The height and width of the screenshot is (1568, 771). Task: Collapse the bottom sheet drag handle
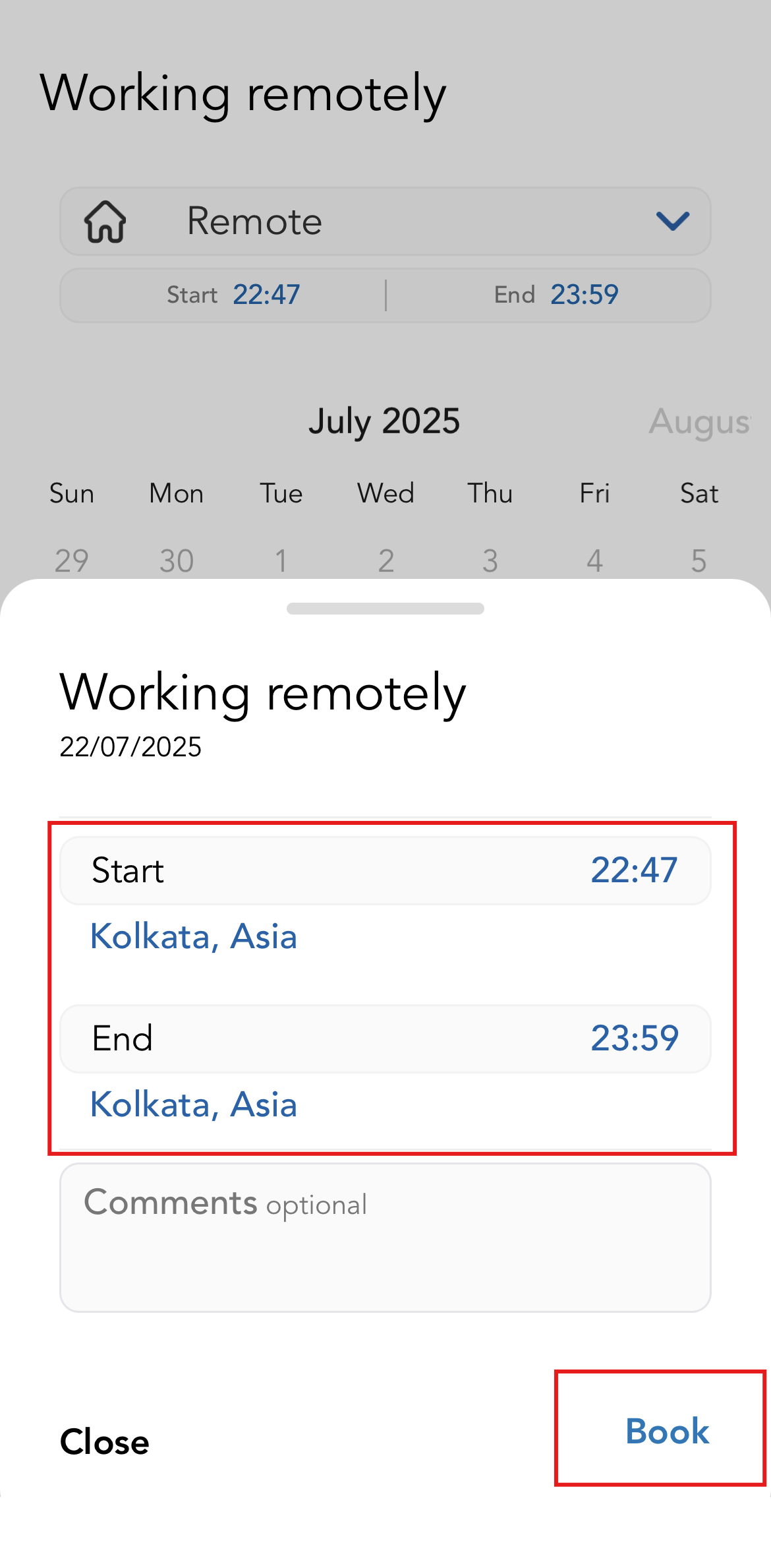point(385,607)
